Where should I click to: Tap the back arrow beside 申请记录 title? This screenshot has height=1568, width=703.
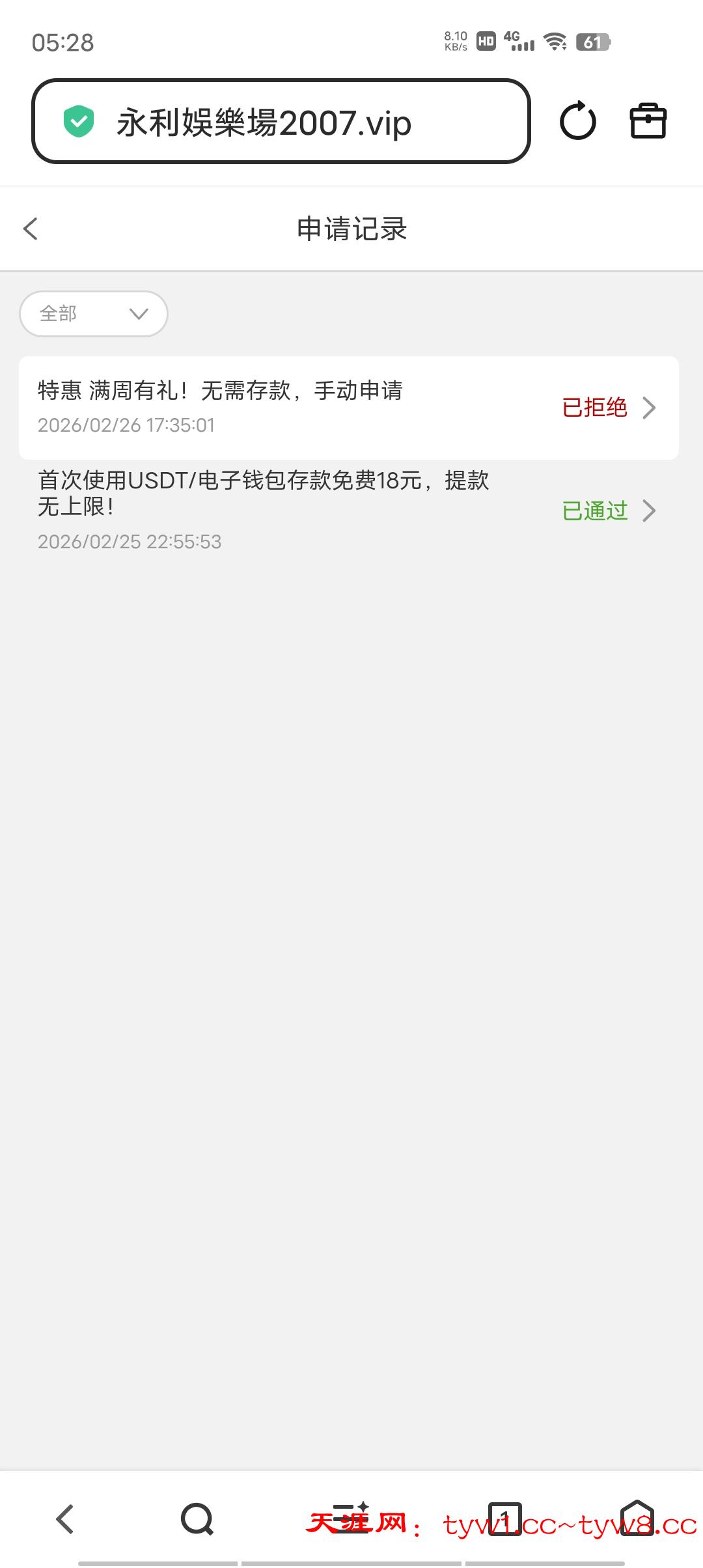tap(30, 229)
